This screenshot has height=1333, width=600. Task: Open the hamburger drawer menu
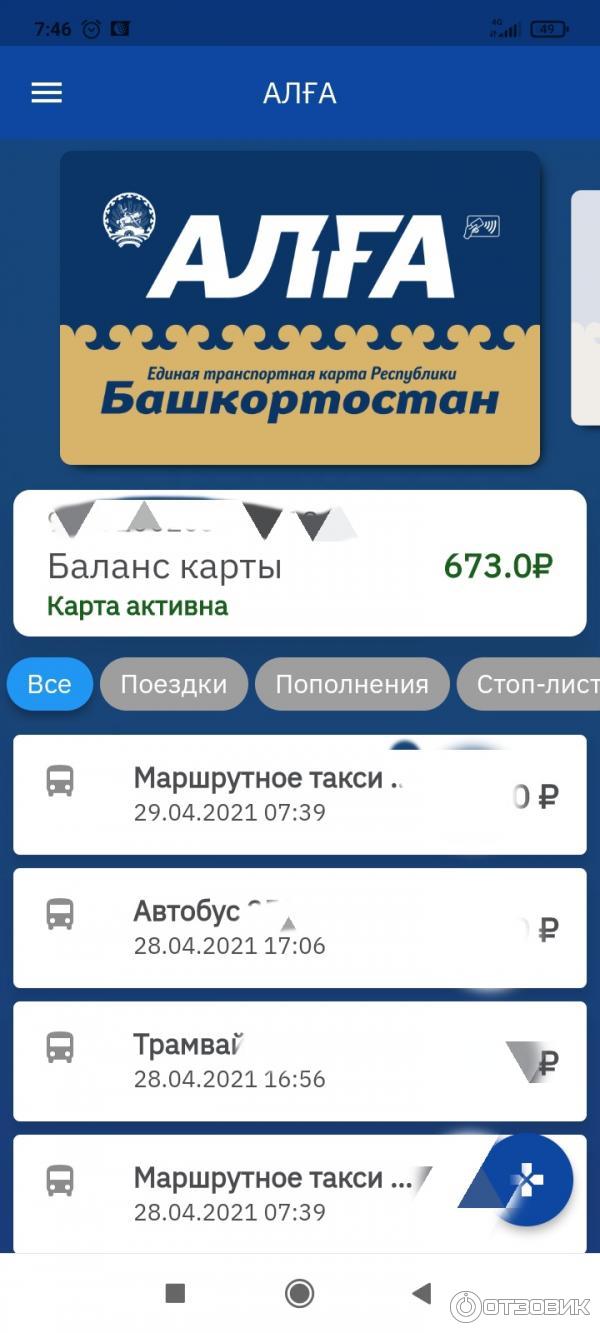click(x=47, y=93)
